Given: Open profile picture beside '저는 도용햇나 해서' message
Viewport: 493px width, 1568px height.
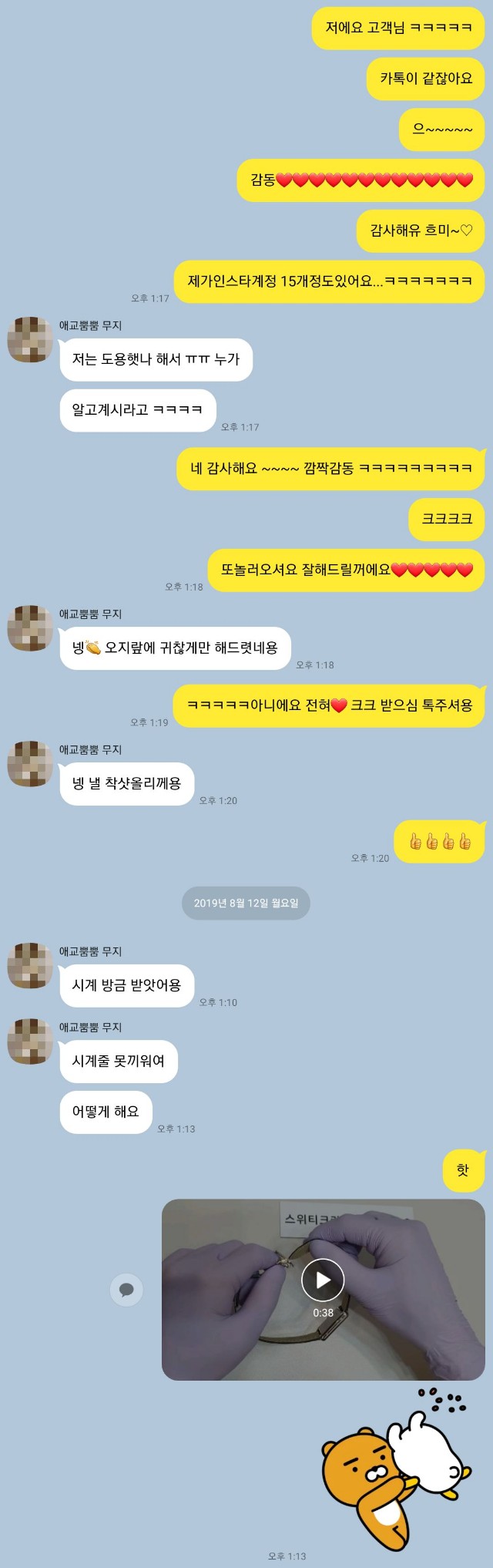Looking at the screenshot, I should click(30, 339).
